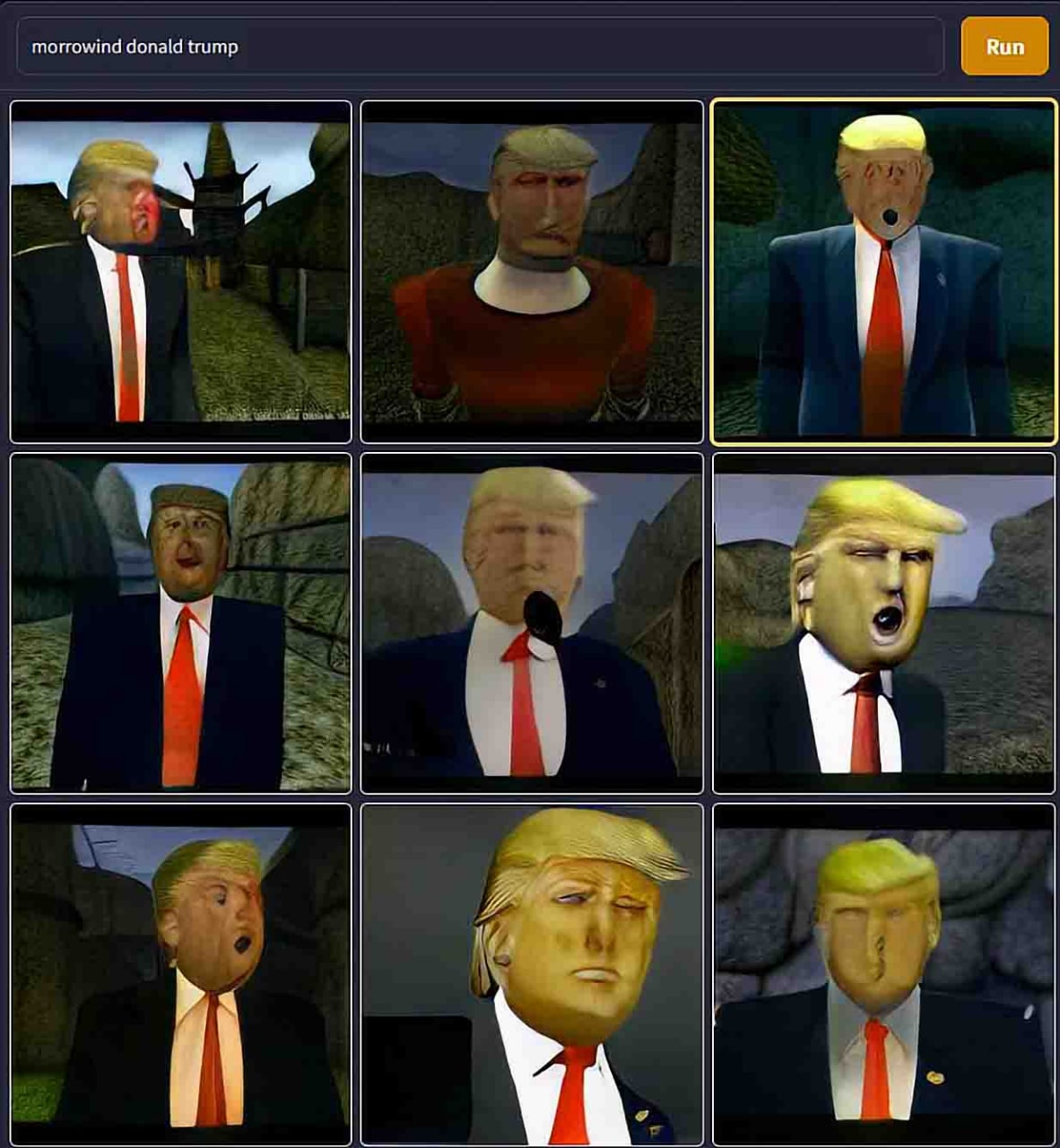Open the image with the black microphone
The image size is (1060, 1148).
pos(532,623)
